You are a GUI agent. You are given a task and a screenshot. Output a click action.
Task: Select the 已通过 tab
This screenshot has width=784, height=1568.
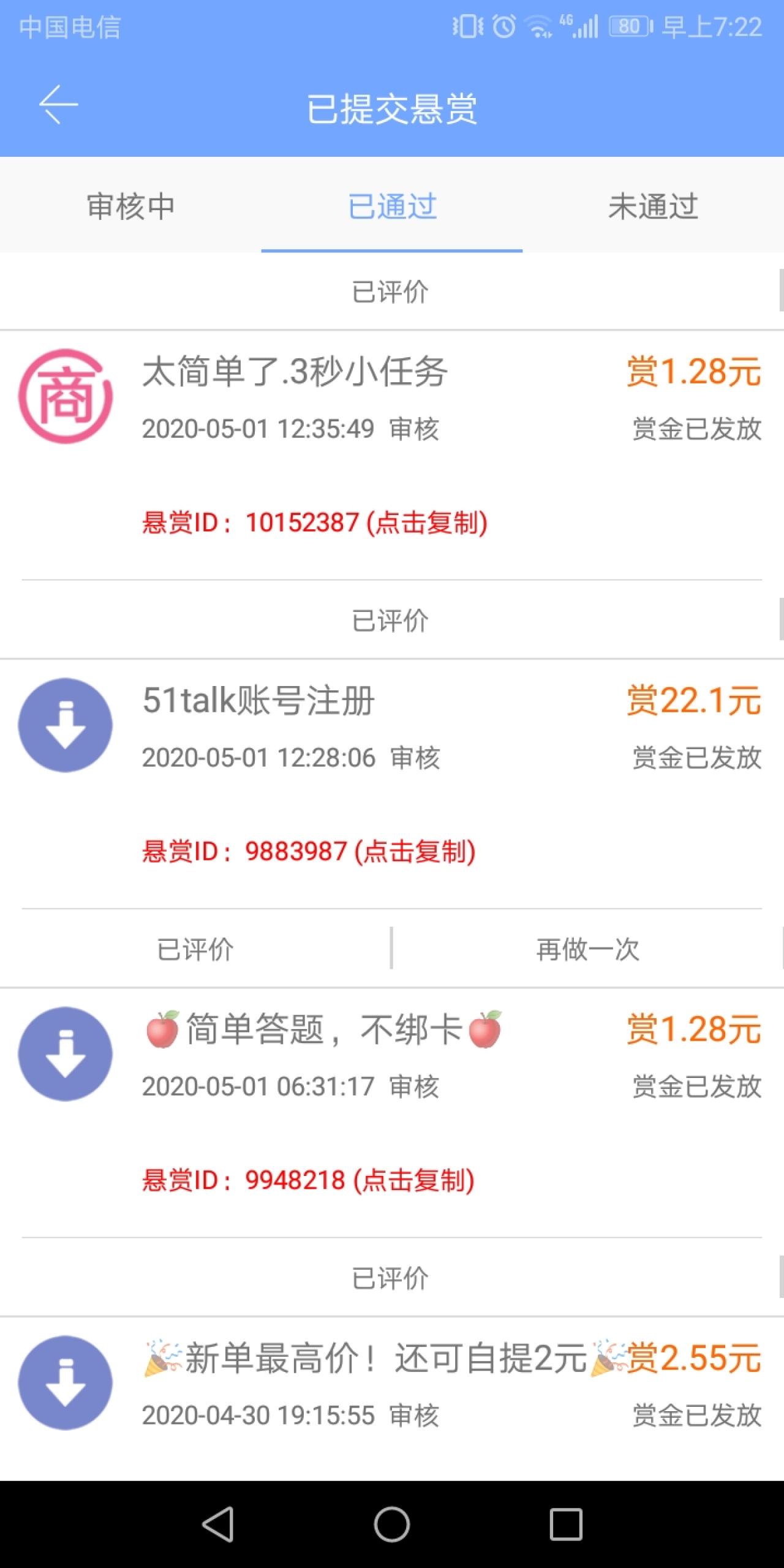point(392,206)
